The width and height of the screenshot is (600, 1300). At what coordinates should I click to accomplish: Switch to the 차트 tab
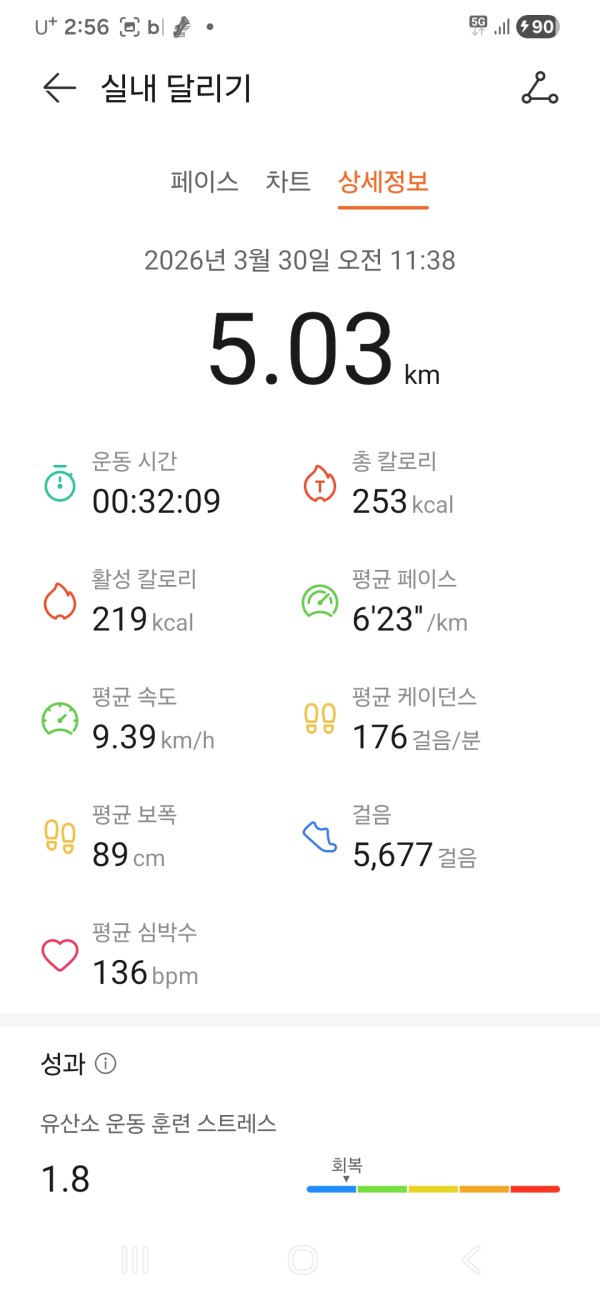pos(288,182)
